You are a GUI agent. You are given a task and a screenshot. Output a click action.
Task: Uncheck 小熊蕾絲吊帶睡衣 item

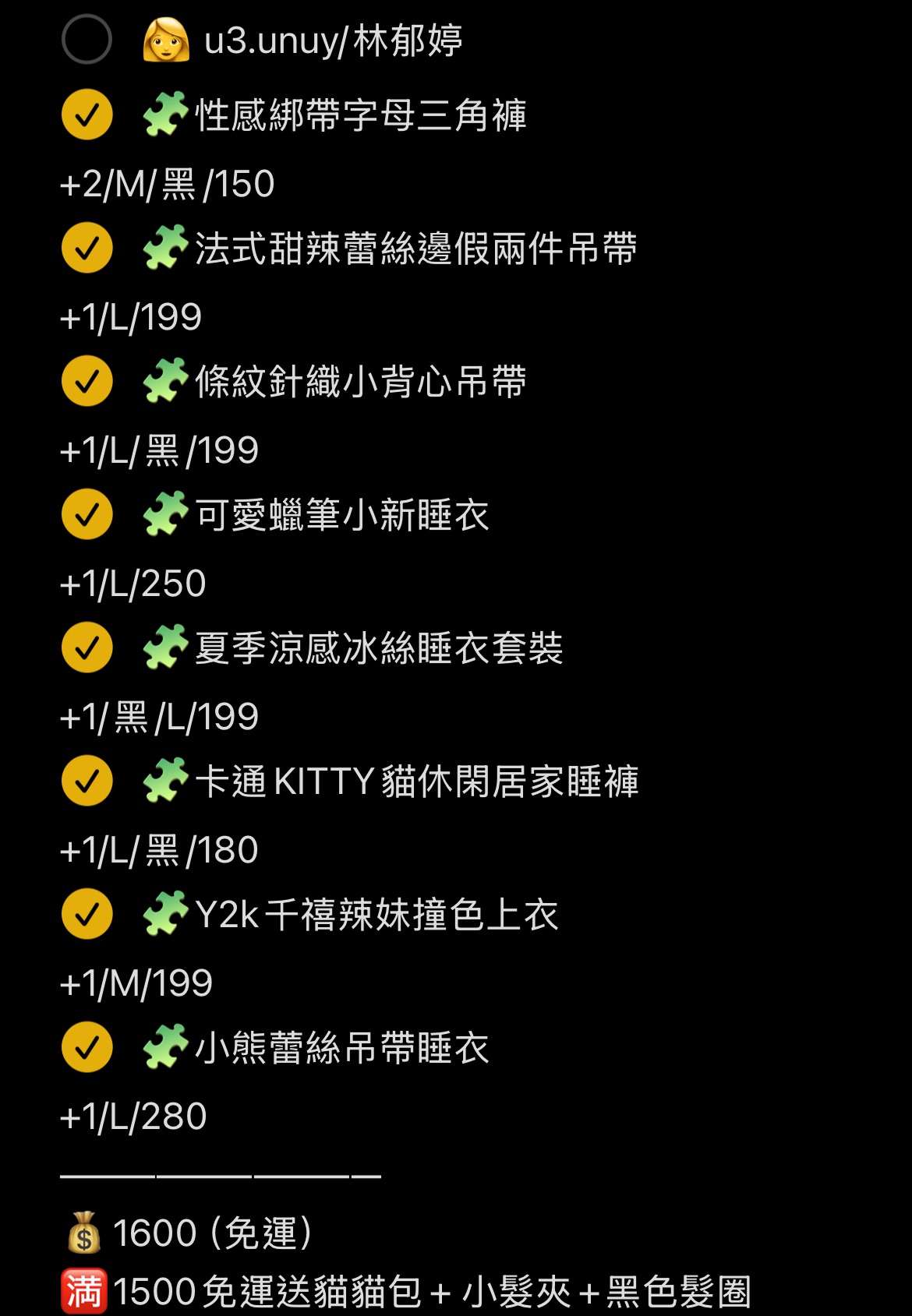tap(87, 1047)
